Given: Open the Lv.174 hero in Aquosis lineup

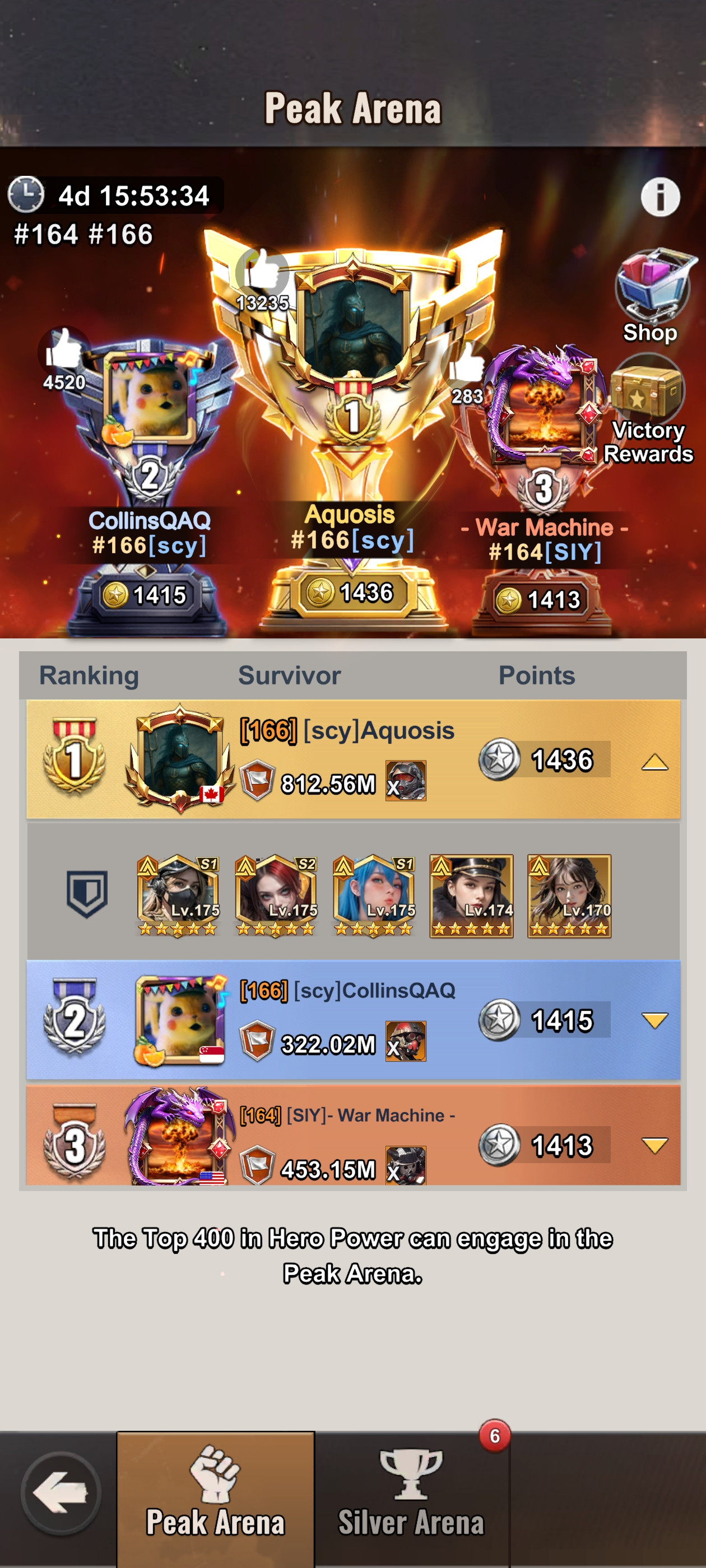Looking at the screenshot, I should [x=471, y=895].
